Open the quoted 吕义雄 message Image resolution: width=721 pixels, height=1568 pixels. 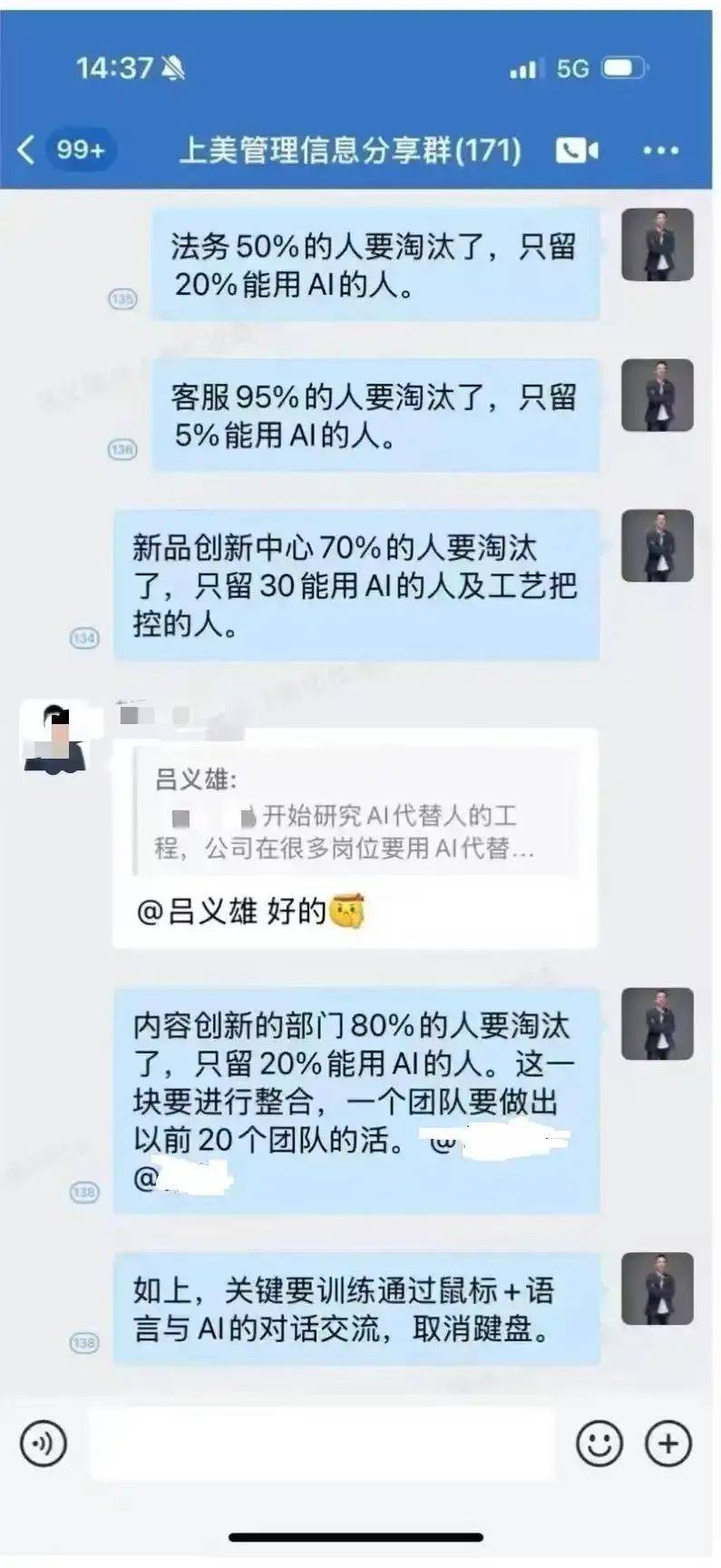tap(356, 814)
